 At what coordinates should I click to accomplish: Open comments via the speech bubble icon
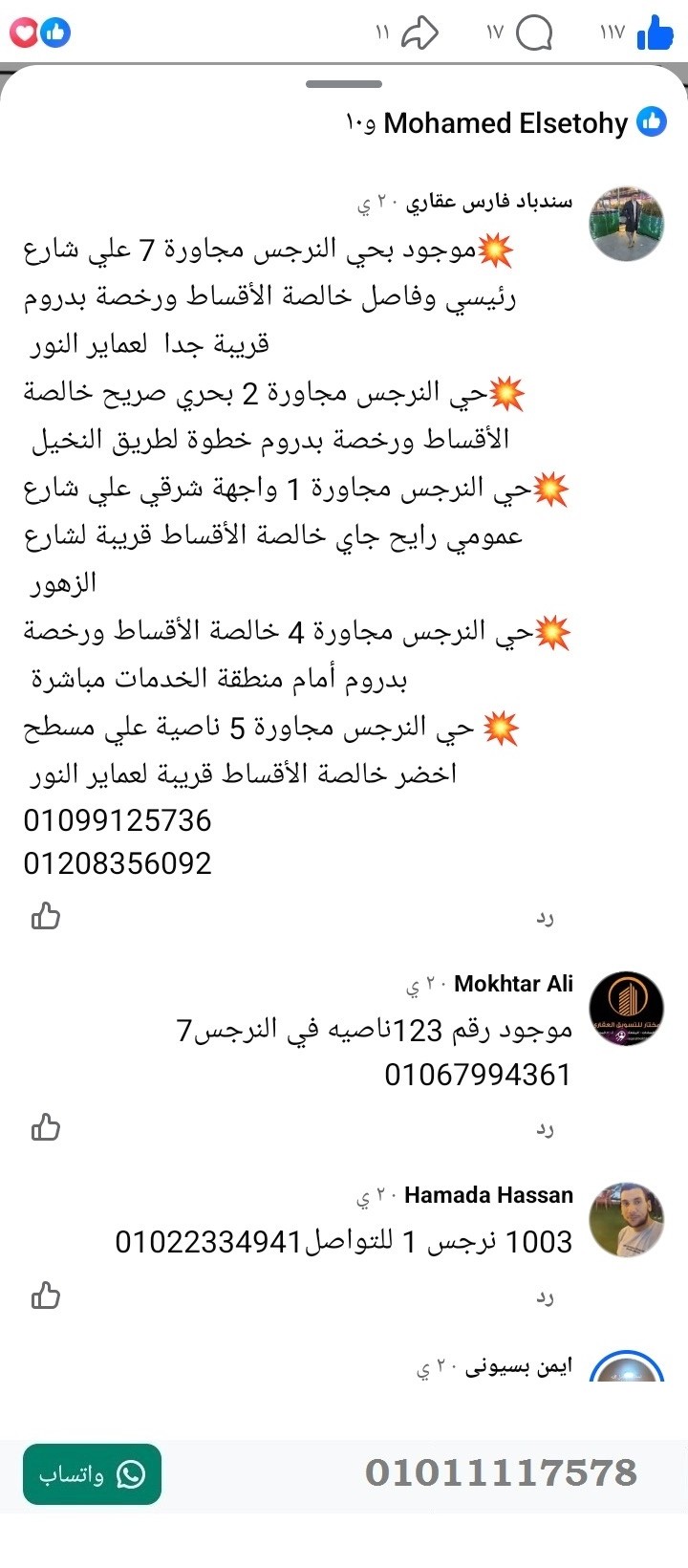click(536, 32)
